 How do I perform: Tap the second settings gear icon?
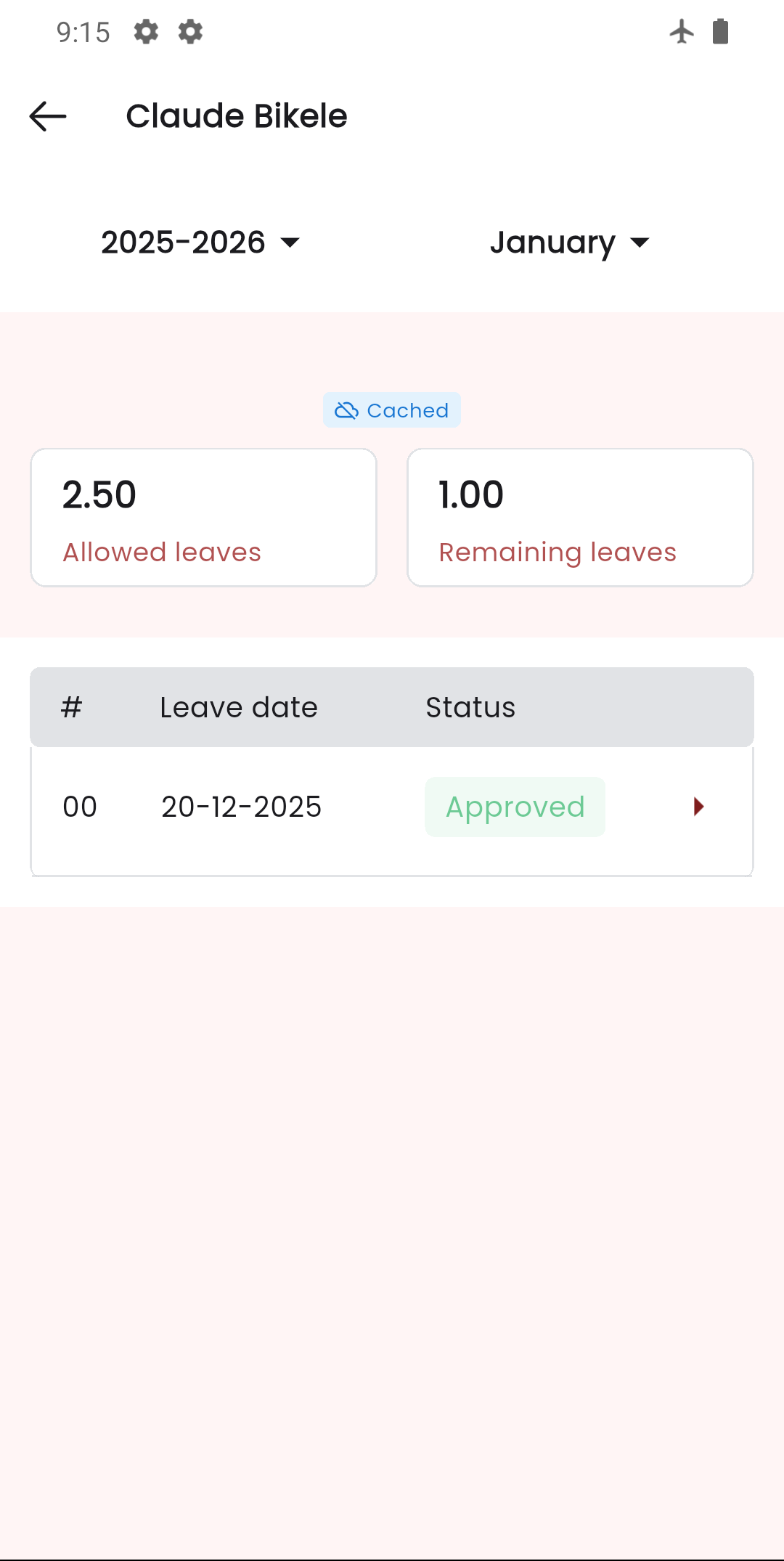(189, 32)
